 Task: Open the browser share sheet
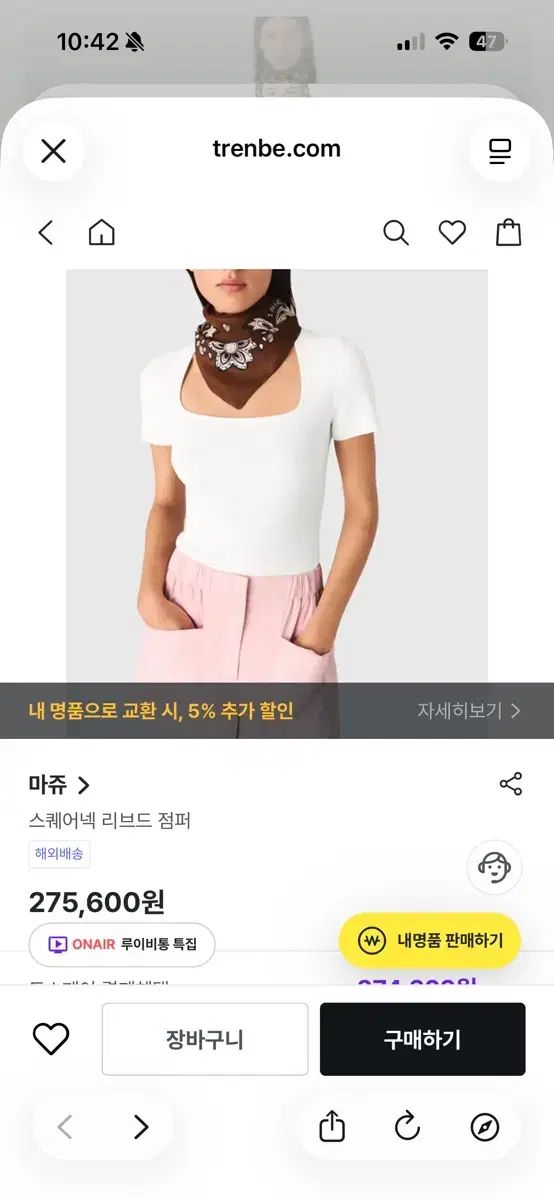click(332, 1127)
